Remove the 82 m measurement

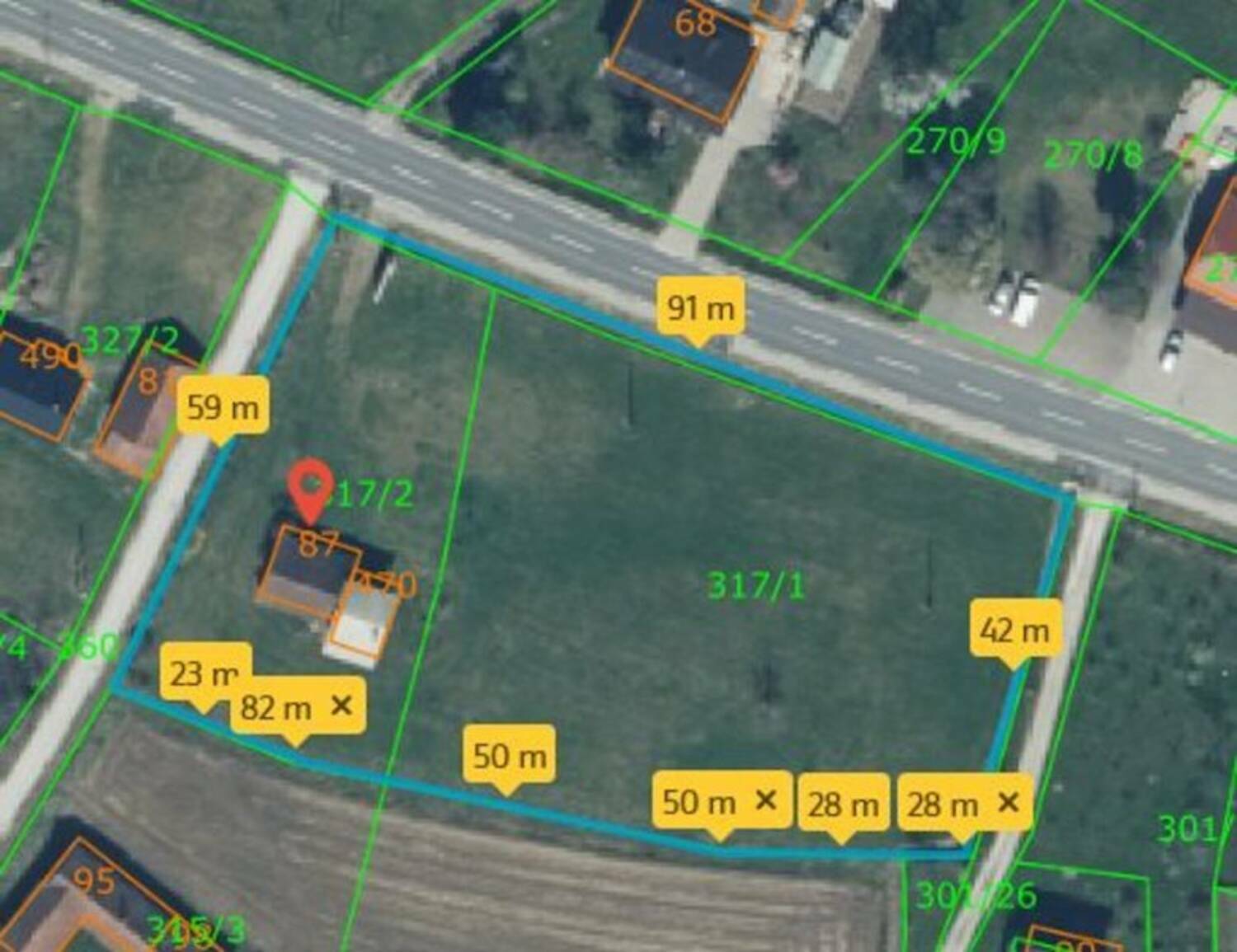(x=341, y=706)
